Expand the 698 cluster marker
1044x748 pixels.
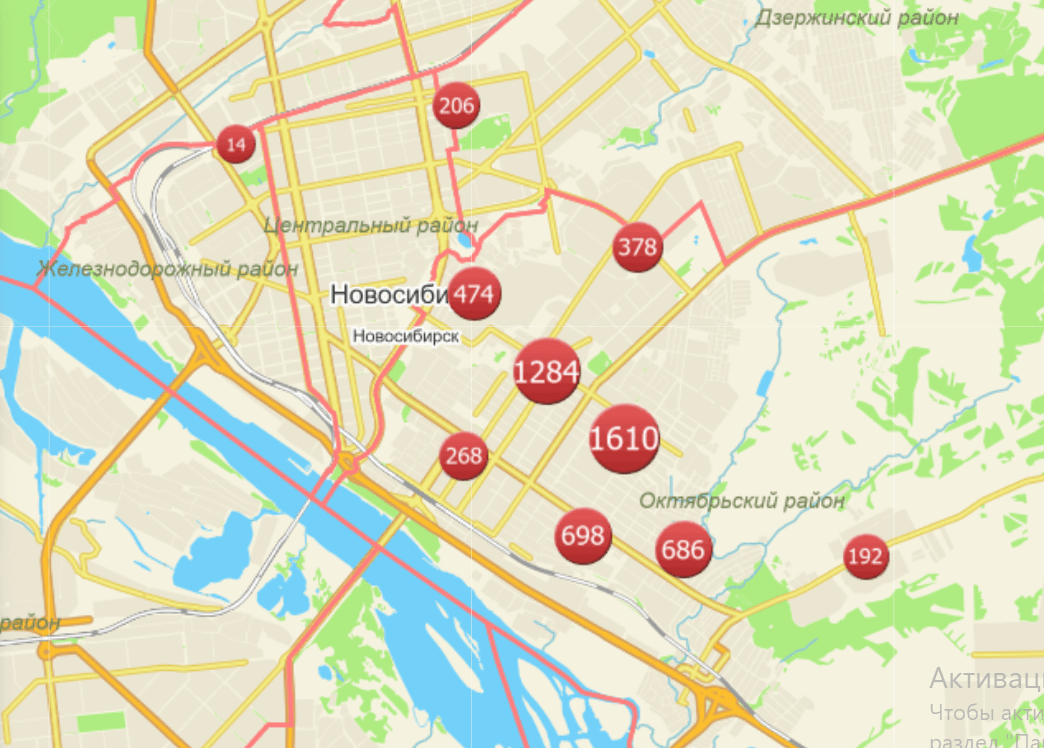coord(583,536)
